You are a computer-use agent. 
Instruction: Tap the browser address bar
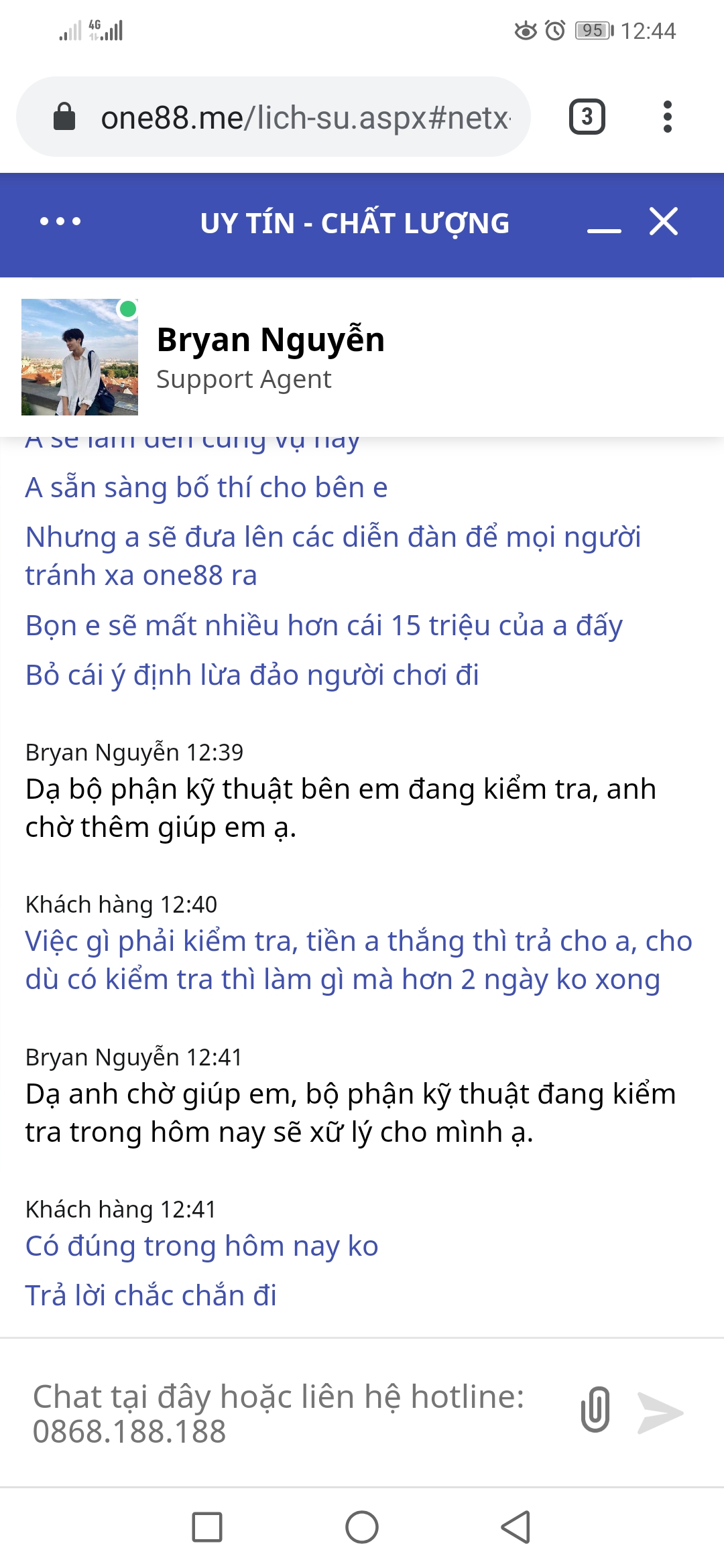[x=273, y=117]
